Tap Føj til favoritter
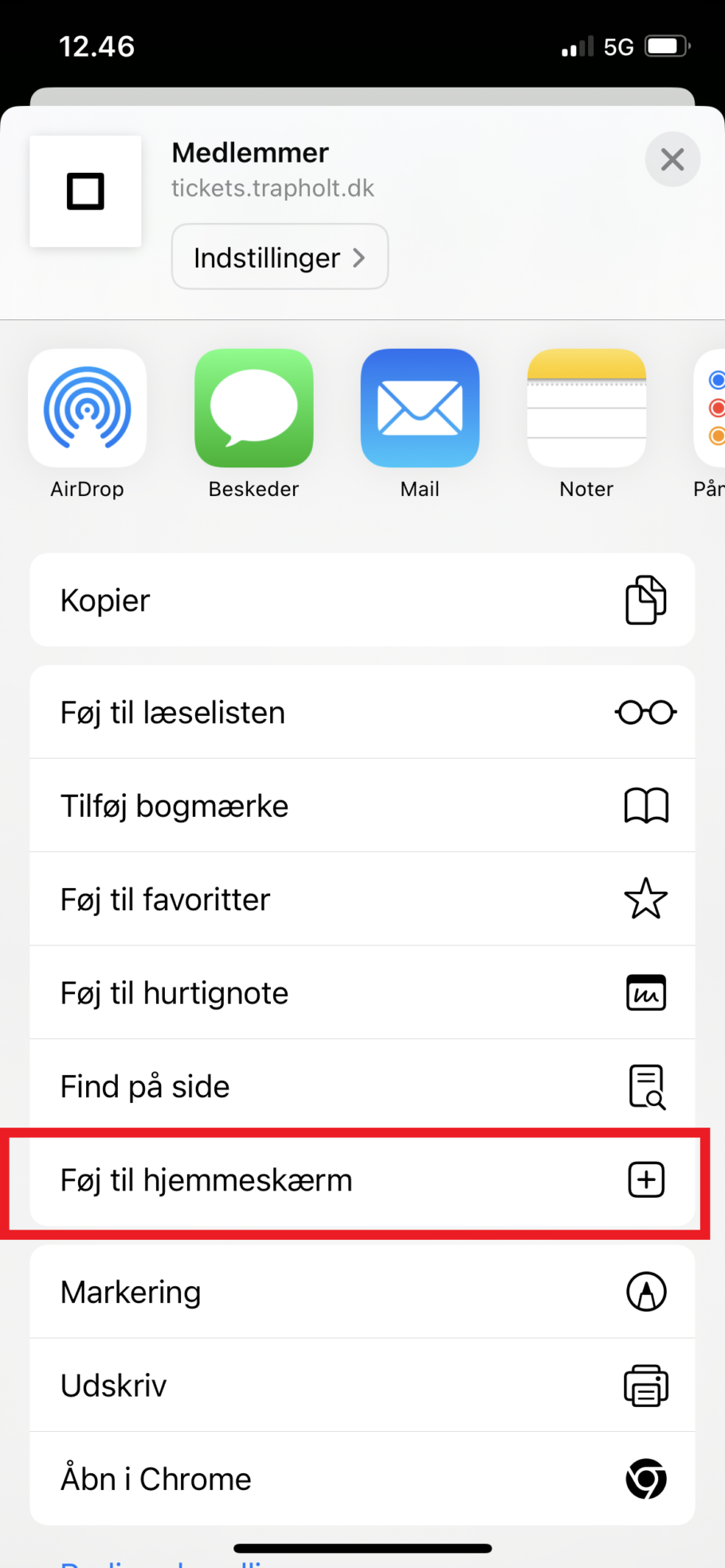The height and width of the screenshot is (1568, 725). tap(362, 900)
